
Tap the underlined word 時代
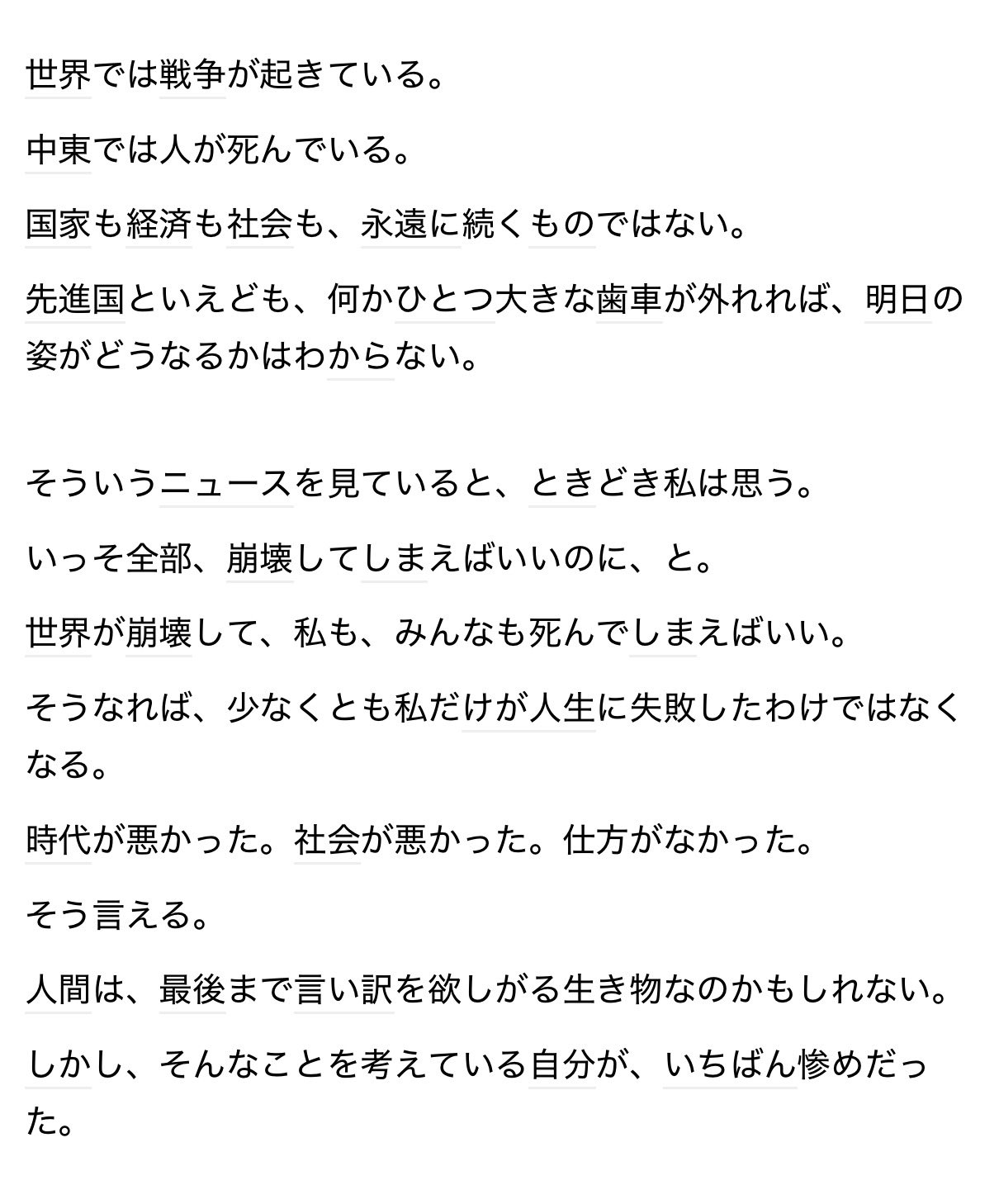(x=58, y=841)
